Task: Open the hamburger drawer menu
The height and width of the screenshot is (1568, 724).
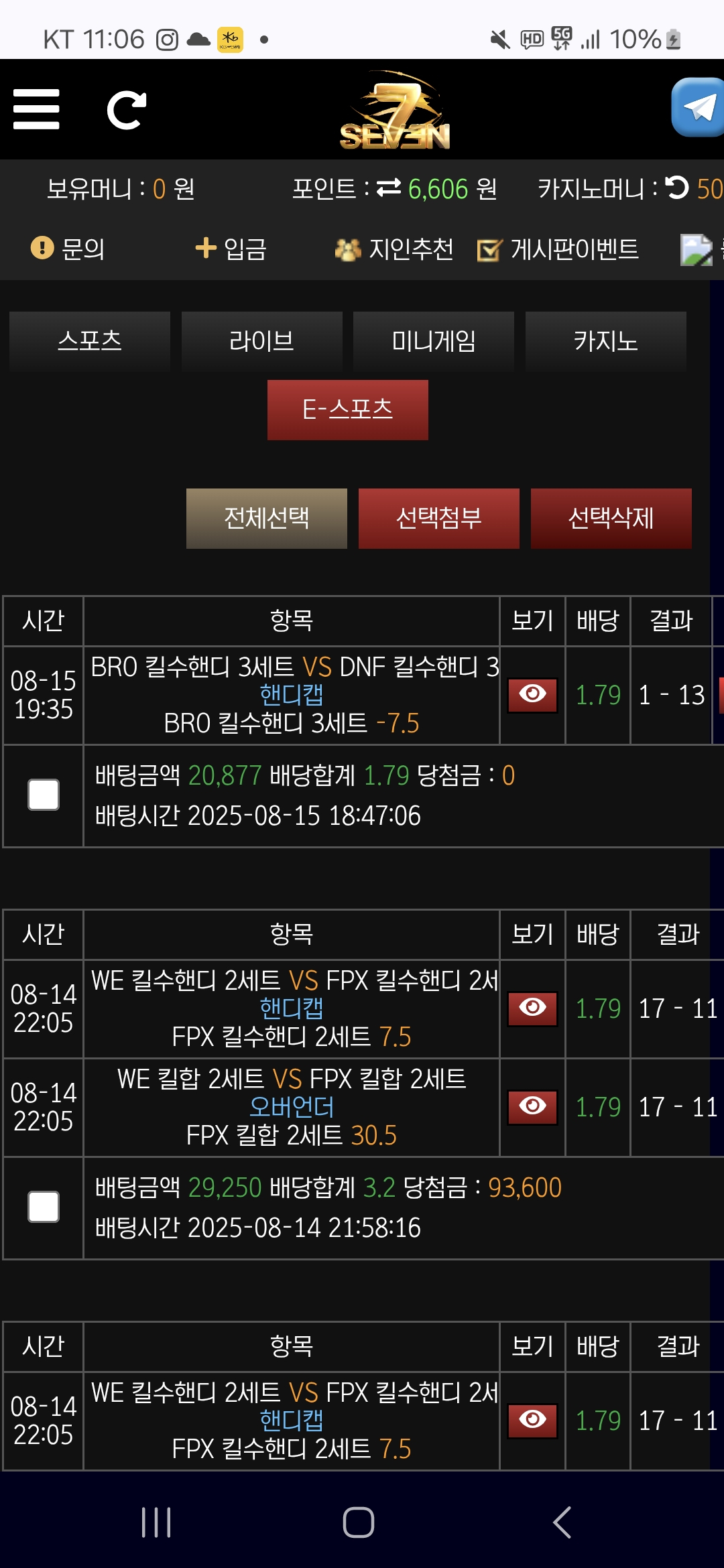Action: click(36, 109)
